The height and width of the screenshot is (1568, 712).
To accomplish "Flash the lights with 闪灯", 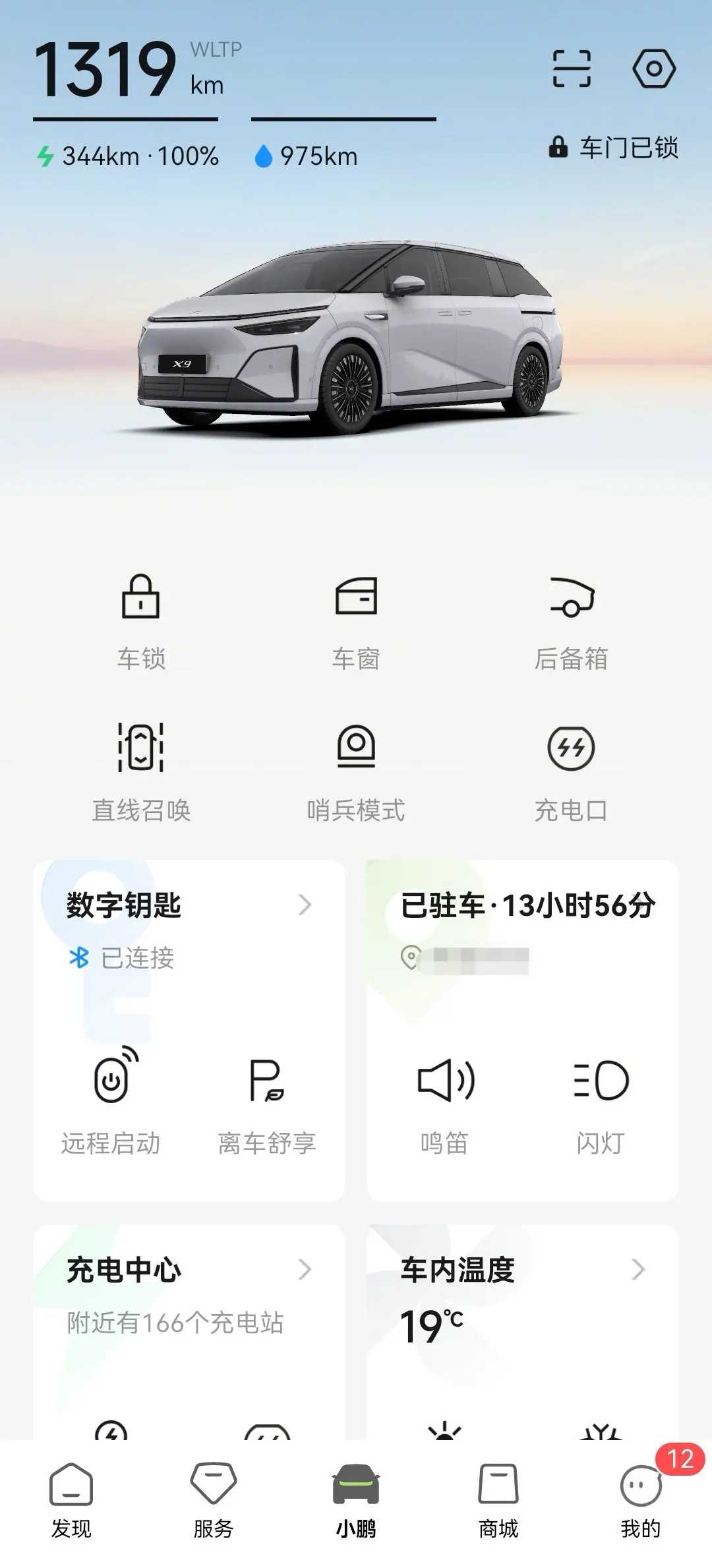I will 601,1101.
